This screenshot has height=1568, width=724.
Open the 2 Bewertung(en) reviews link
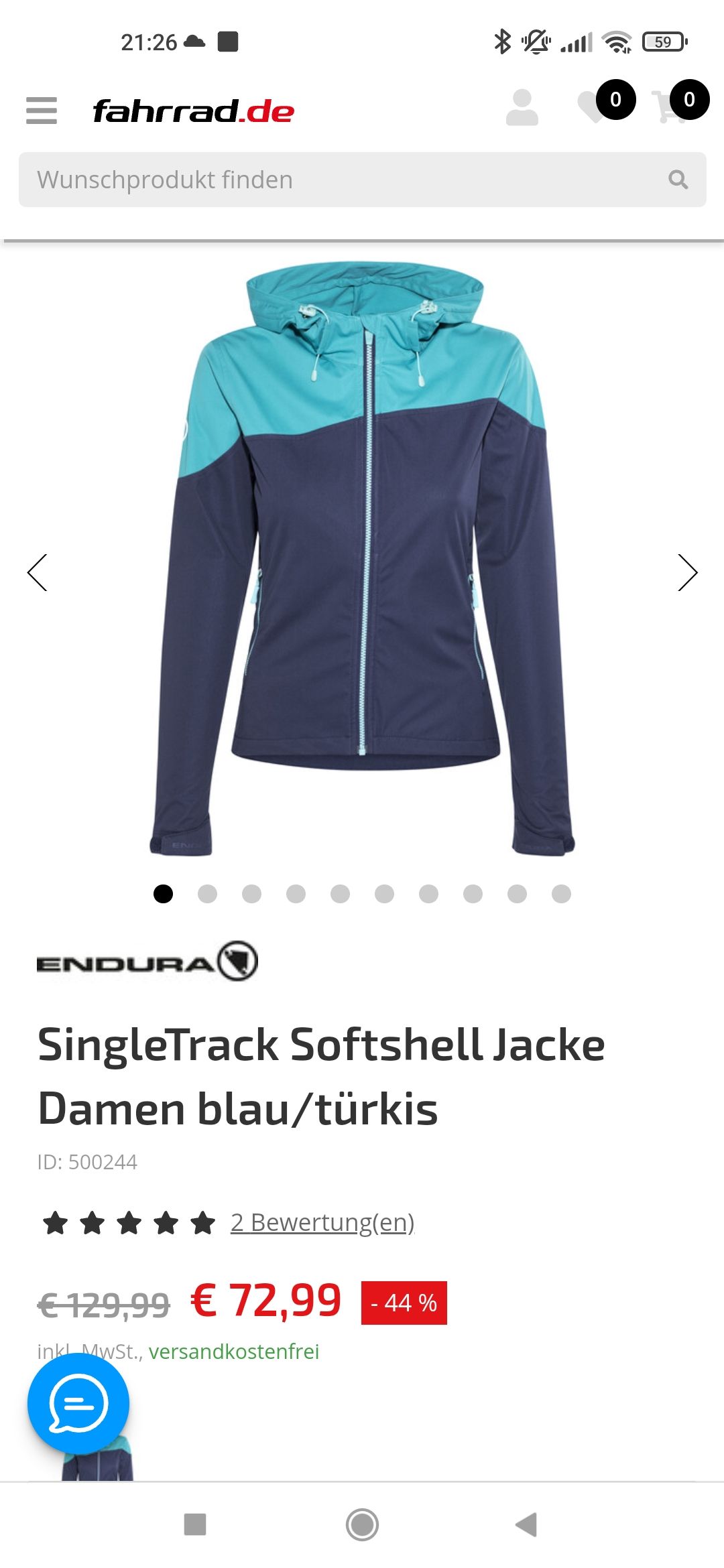(322, 1223)
